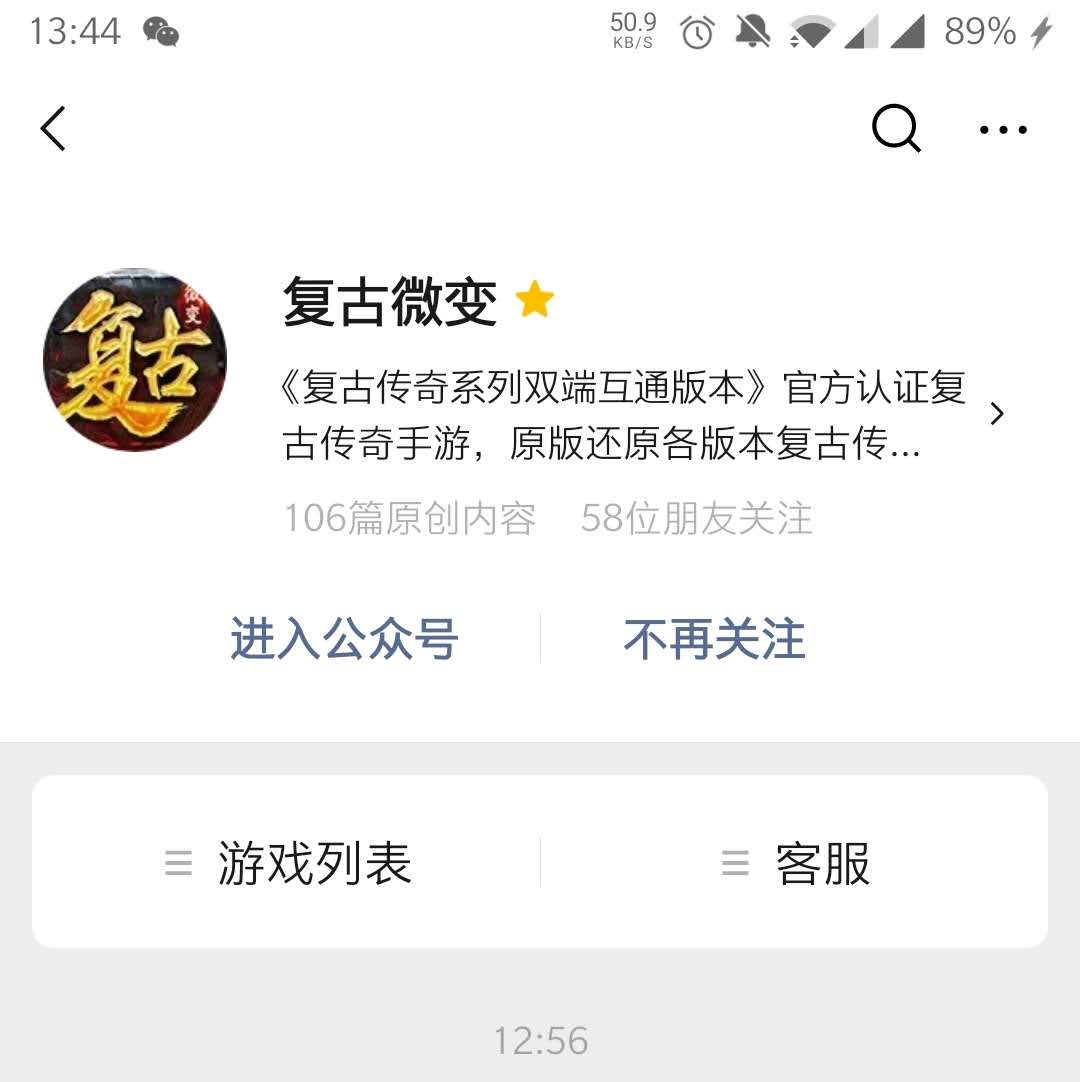Tap 进入公众号 to enter the account
This screenshot has width=1080, height=1082.
(343, 640)
